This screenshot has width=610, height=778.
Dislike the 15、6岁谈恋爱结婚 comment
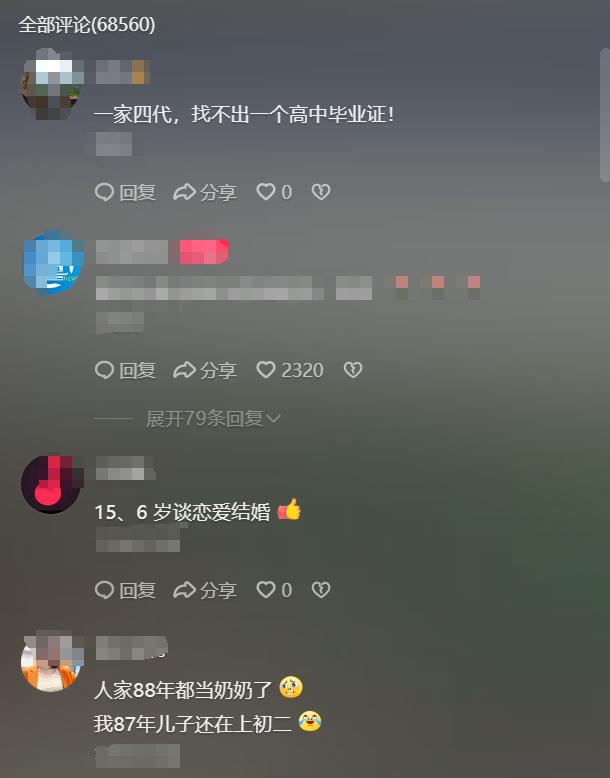(x=321, y=590)
